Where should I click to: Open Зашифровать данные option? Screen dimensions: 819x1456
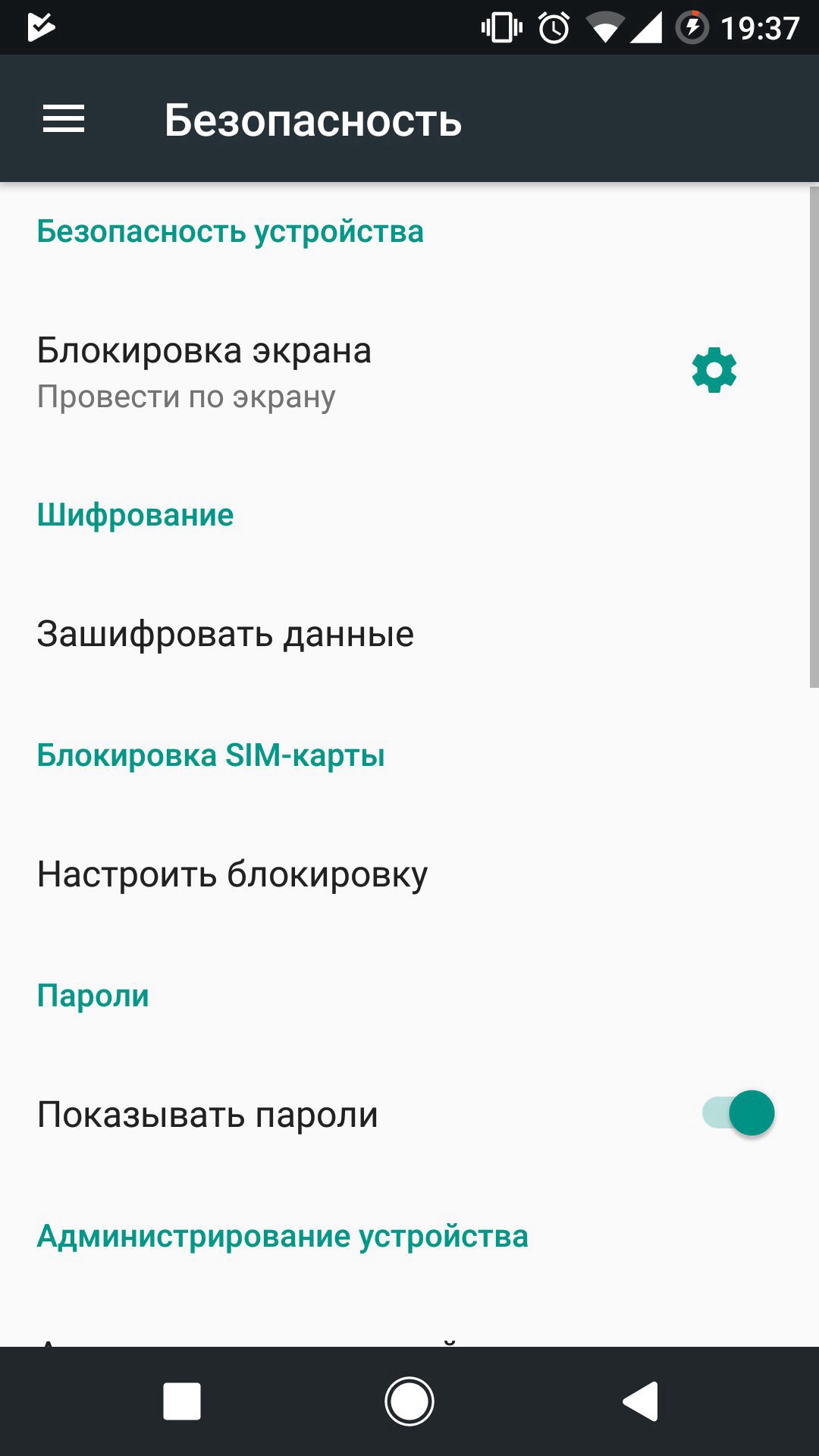click(409, 634)
